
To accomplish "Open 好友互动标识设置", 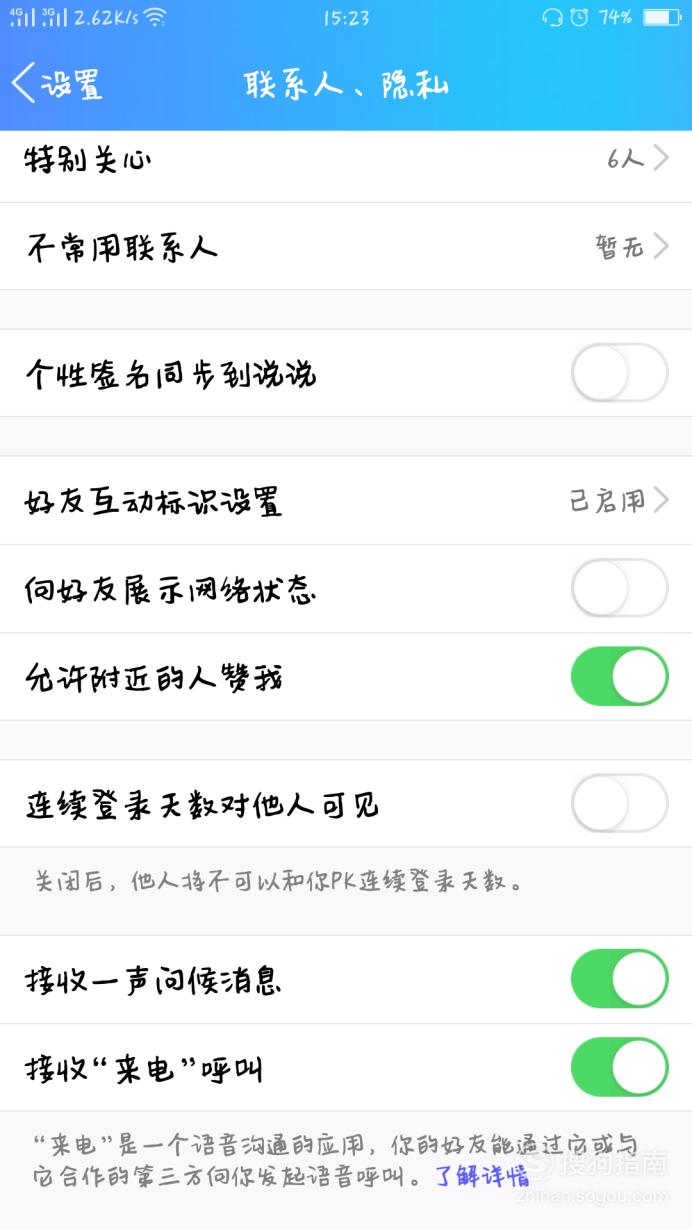I will [346, 500].
